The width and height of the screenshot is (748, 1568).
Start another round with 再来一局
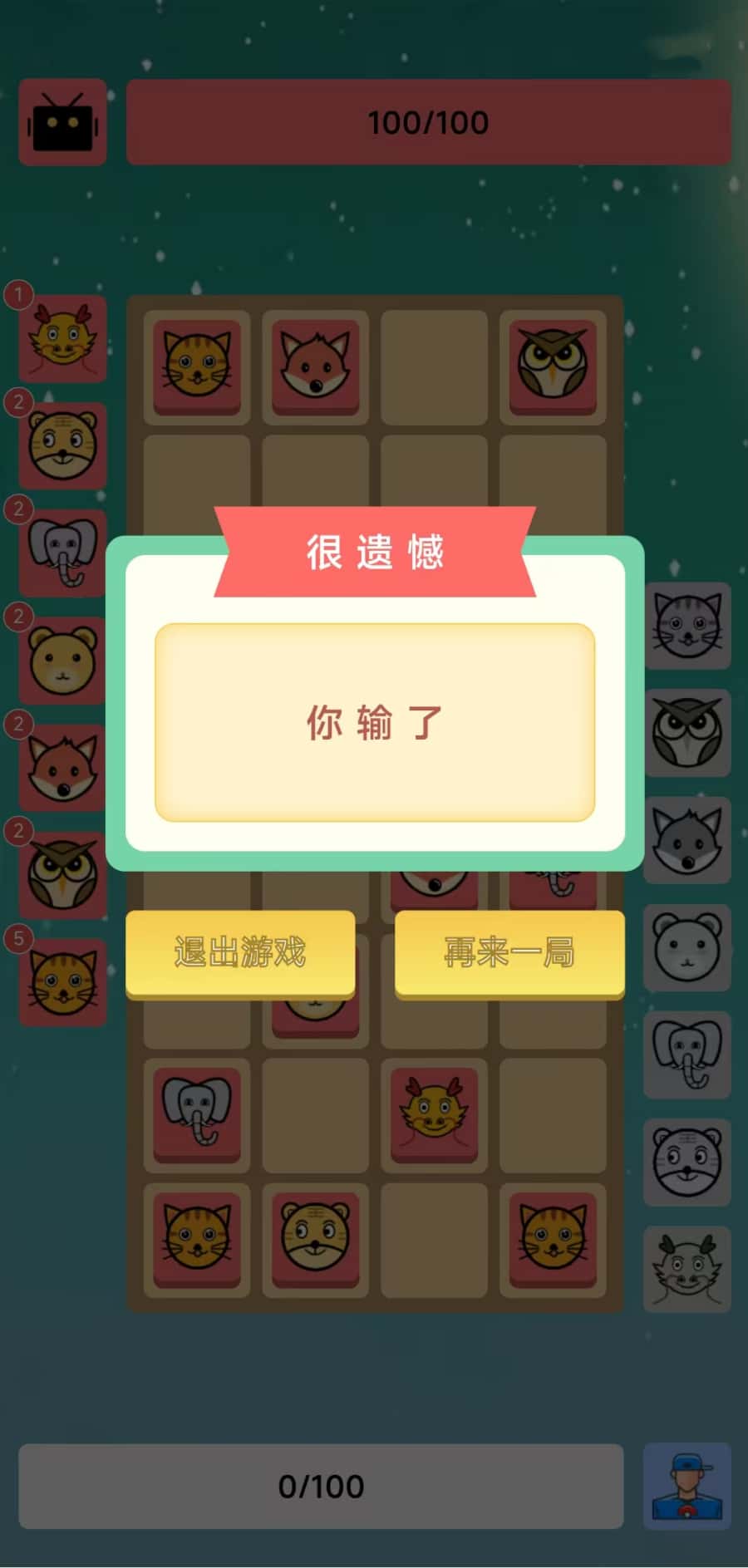click(509, 952)
